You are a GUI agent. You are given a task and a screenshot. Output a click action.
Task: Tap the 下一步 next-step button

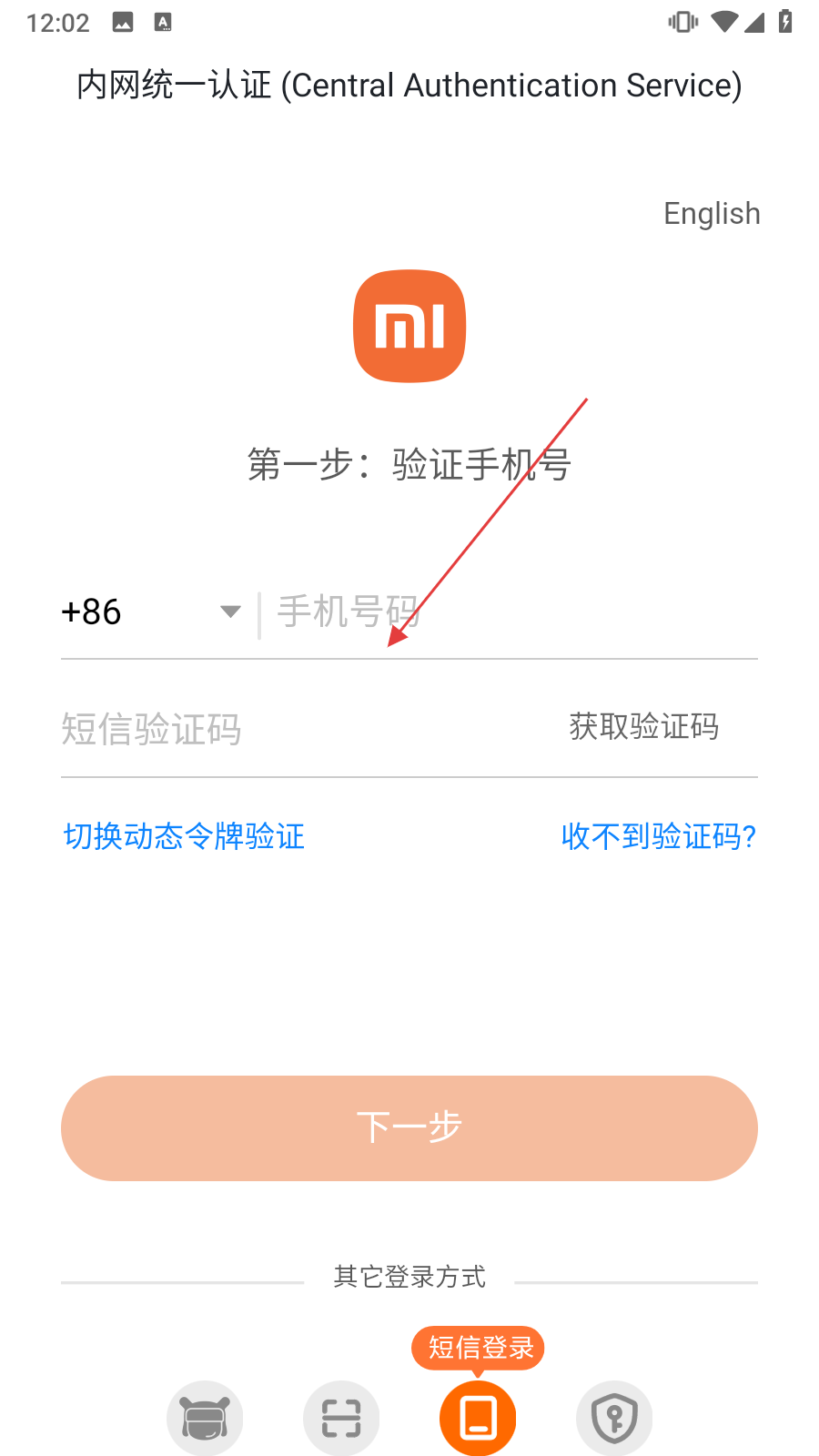409,1128
